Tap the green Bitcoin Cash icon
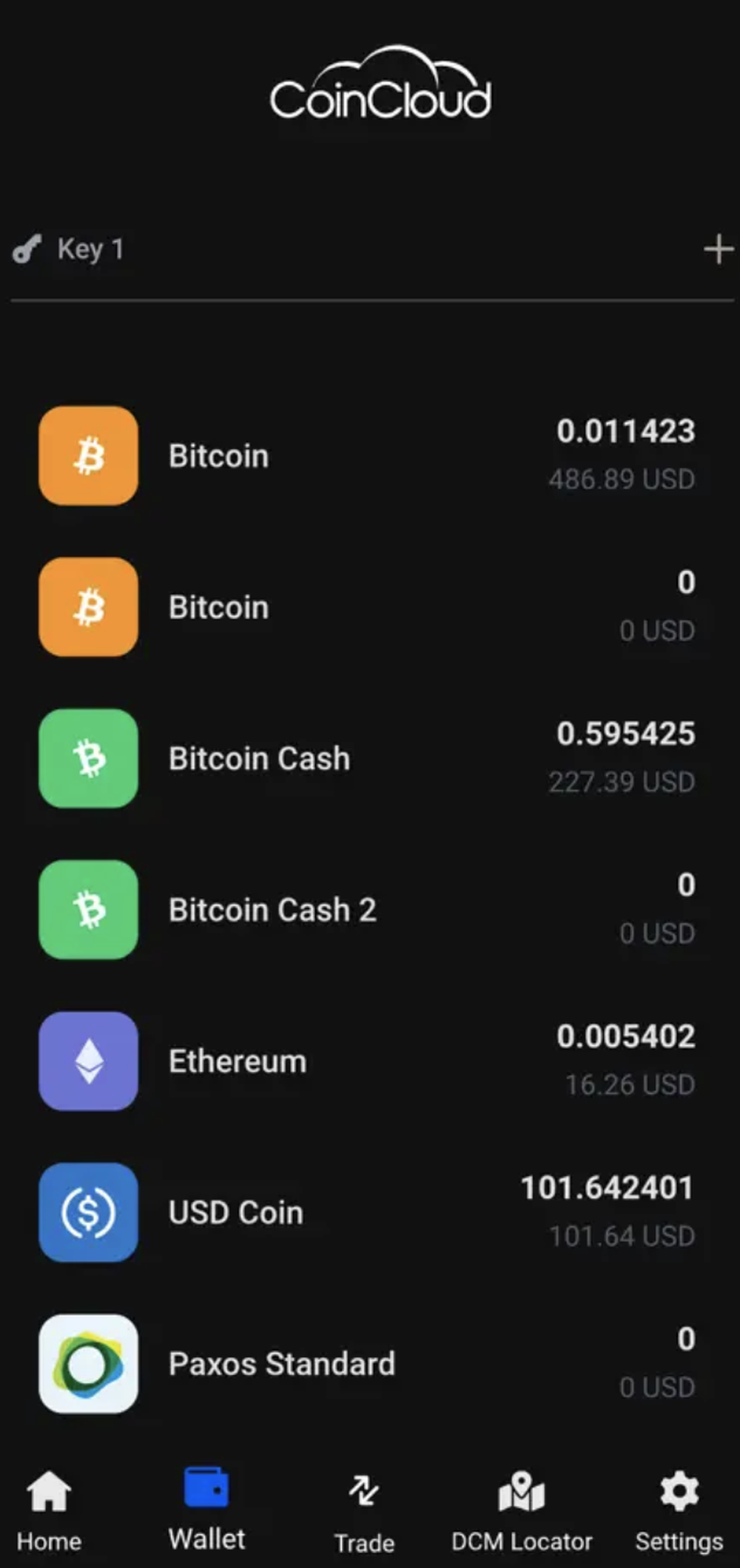 coord(88,759)
